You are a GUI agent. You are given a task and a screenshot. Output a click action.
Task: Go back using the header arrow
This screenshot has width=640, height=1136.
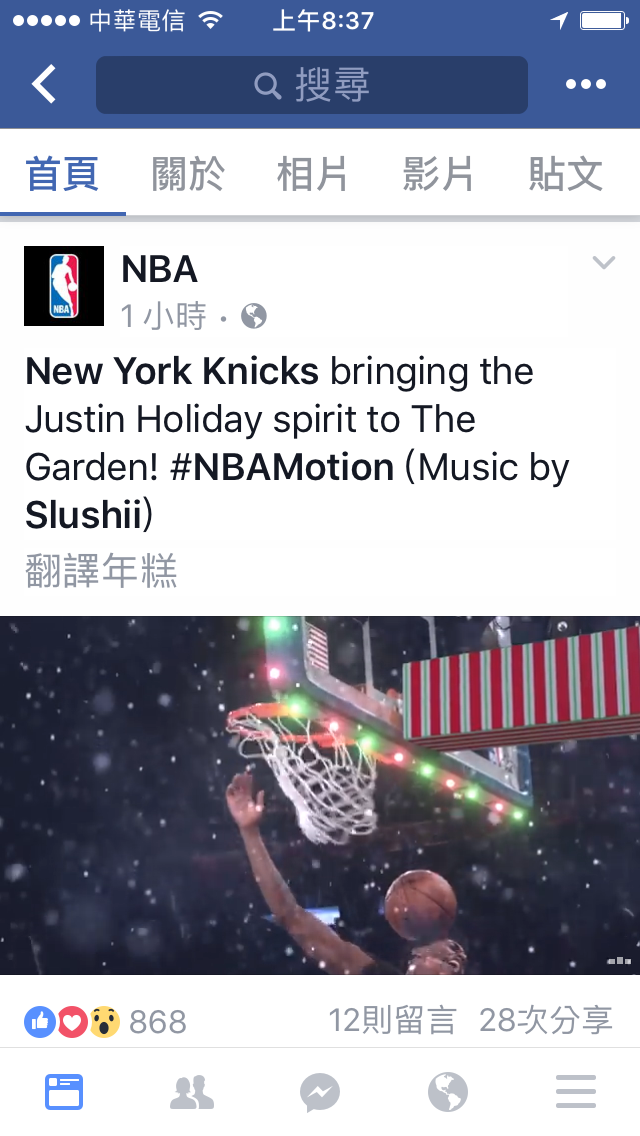click(44, 85)
